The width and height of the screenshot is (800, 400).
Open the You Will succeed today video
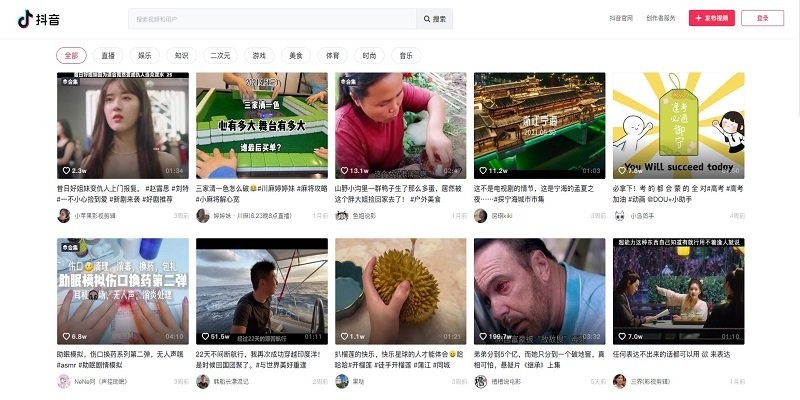pos(678,125)
